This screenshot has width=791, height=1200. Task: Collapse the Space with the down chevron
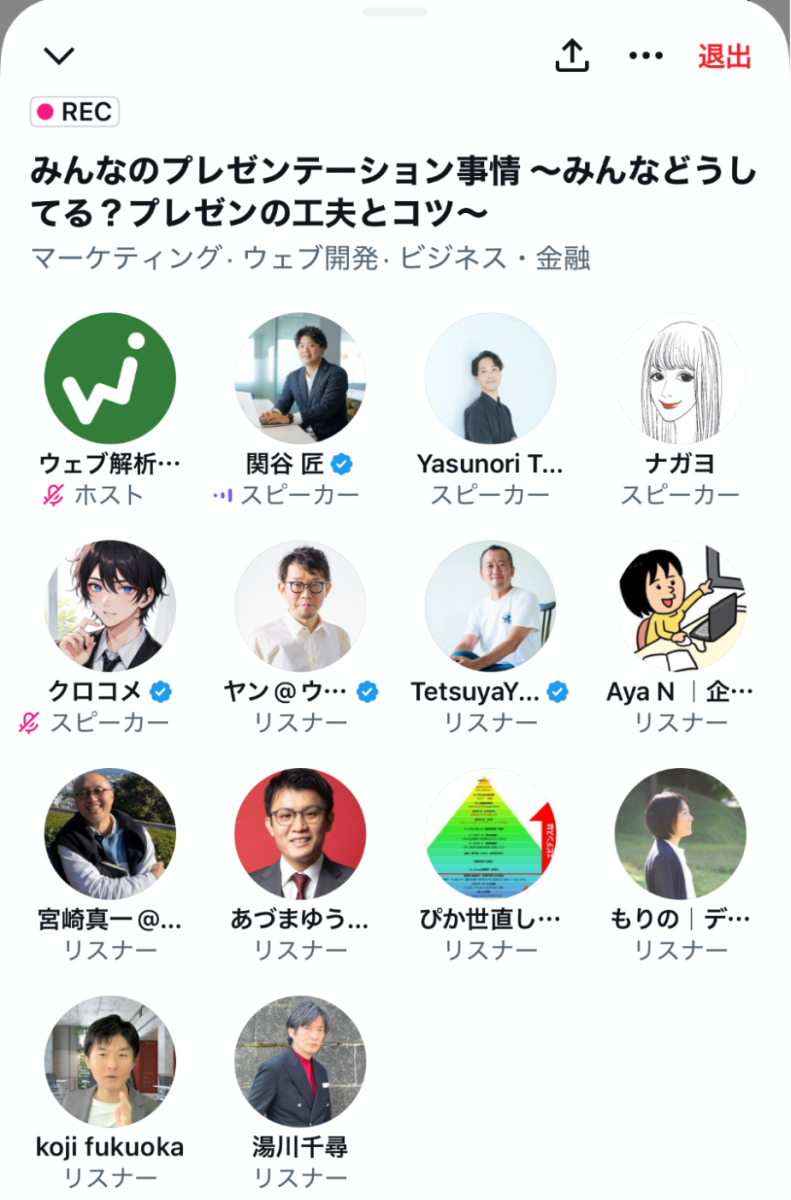(x=59, y=56)
